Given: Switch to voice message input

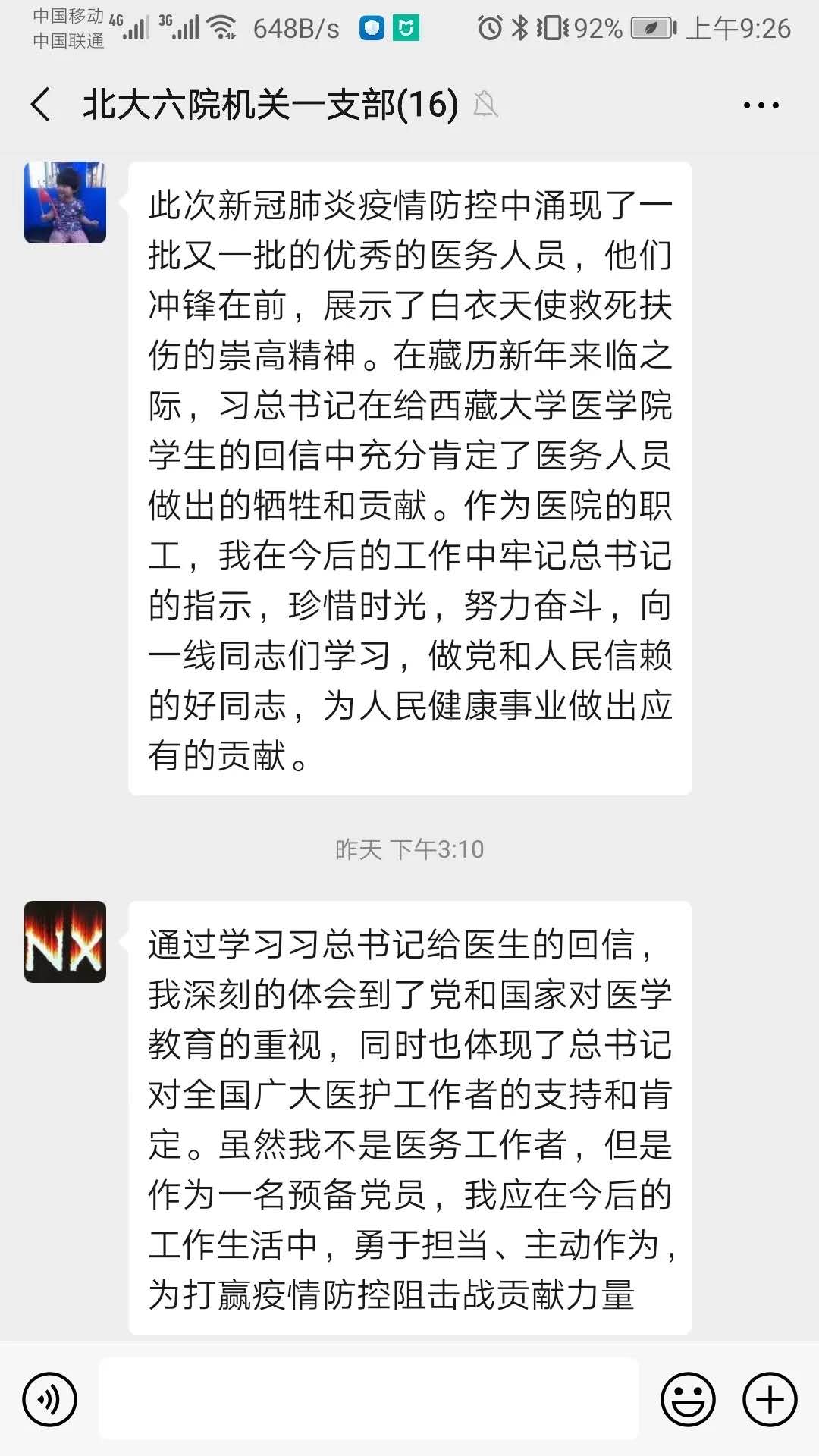Looking at the screenshot, I should coord(50,1399).
